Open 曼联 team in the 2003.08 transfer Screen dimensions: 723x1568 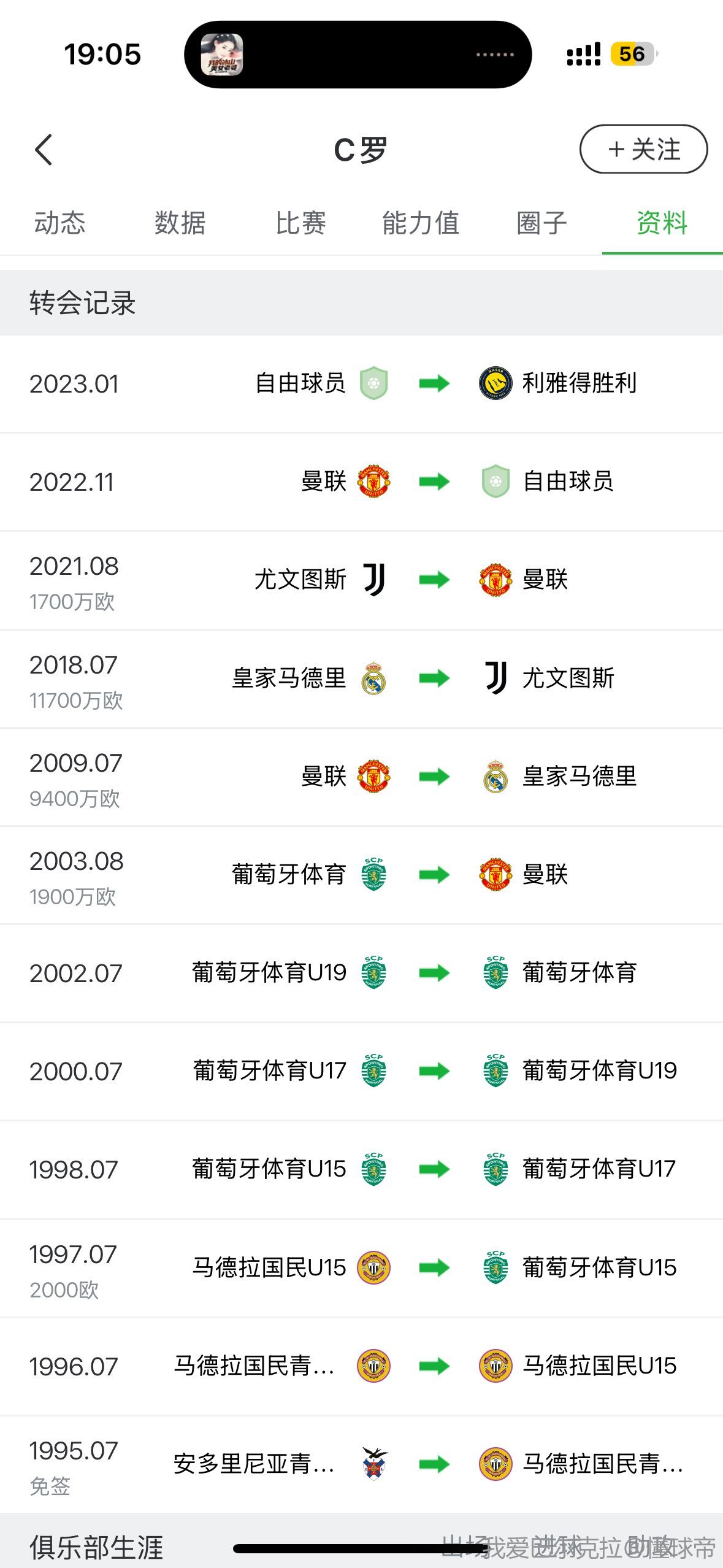[523, 875]
